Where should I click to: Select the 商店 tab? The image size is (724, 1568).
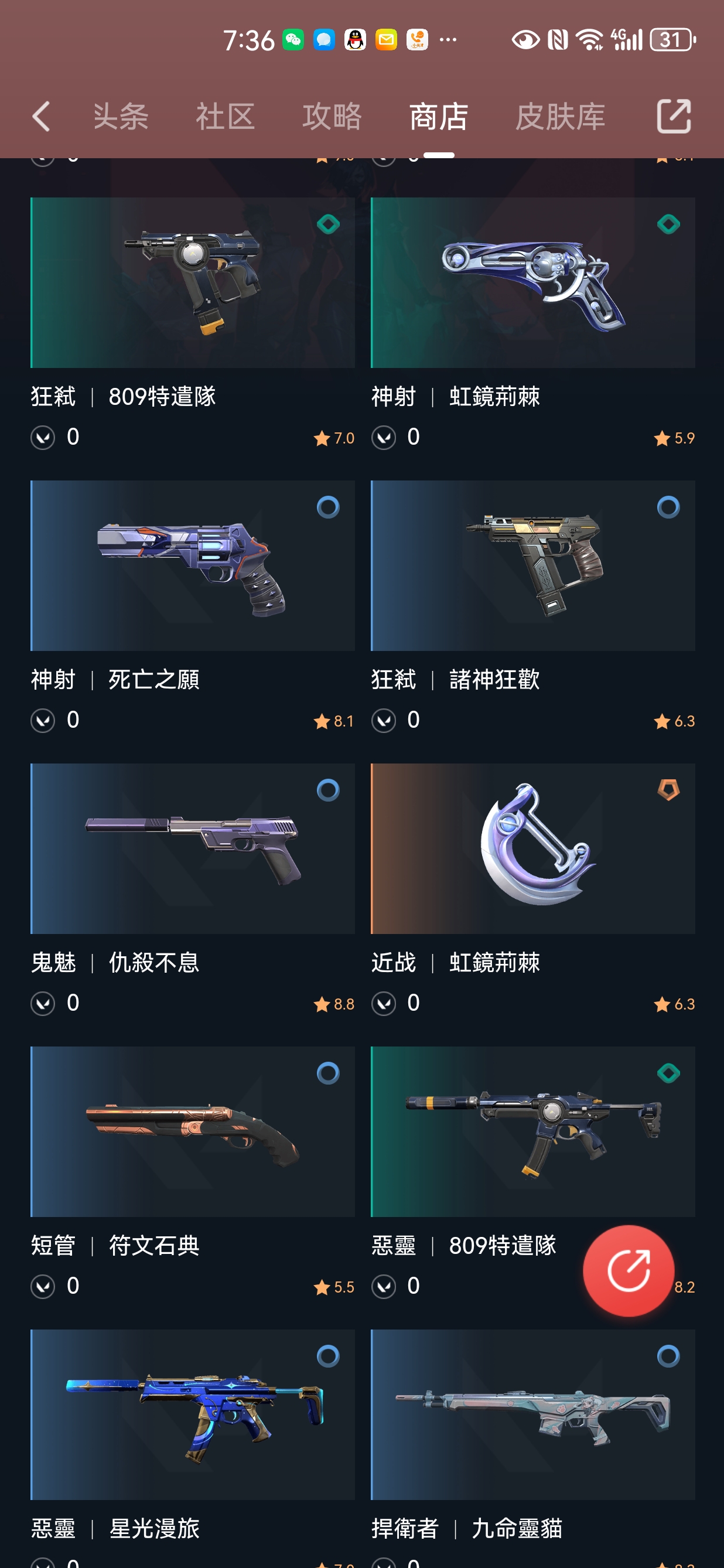pos(438,116)
